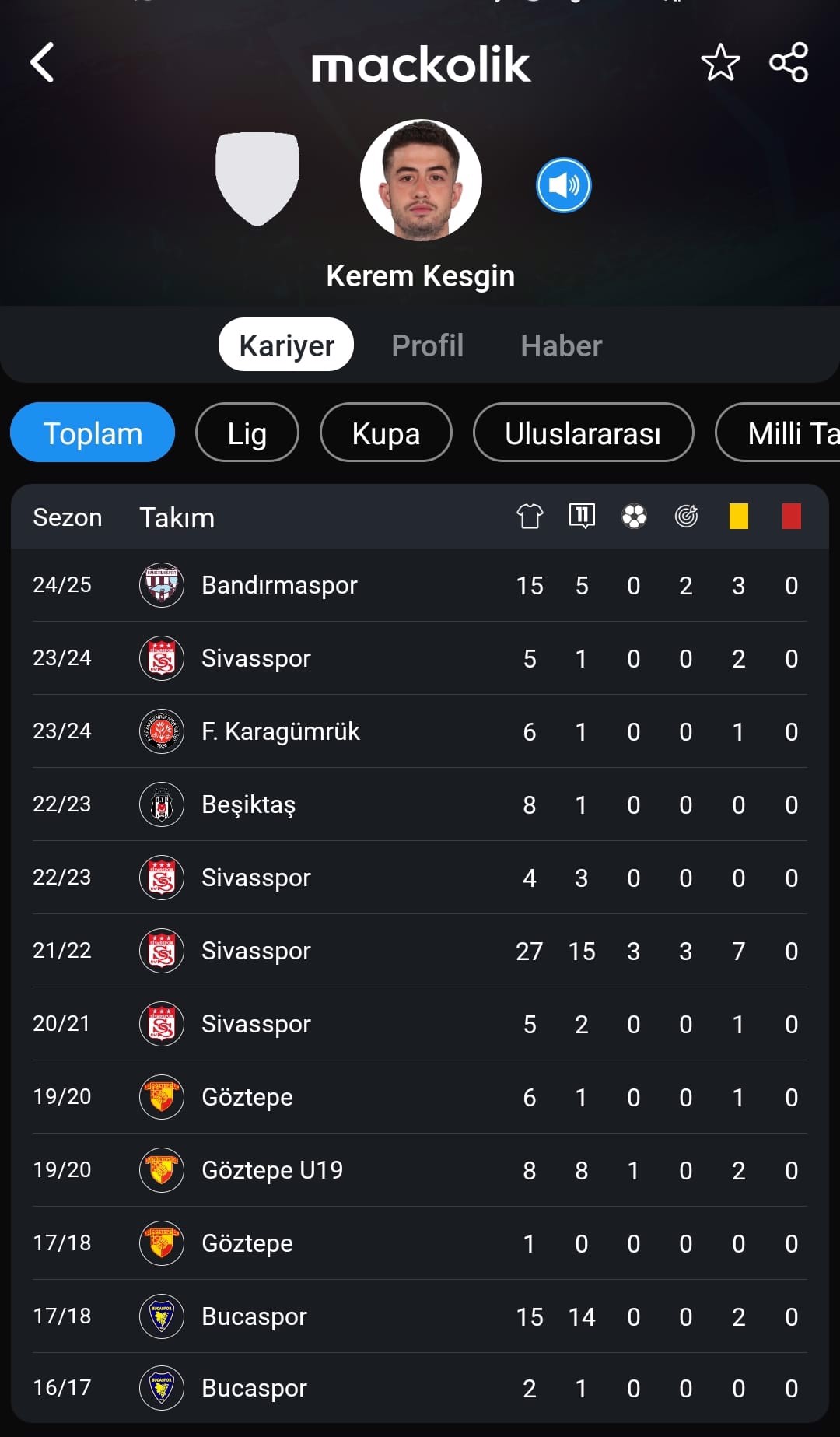Choose the Toplam filter chip
The image size is (840, 1437).
click(x=93, y=433)
